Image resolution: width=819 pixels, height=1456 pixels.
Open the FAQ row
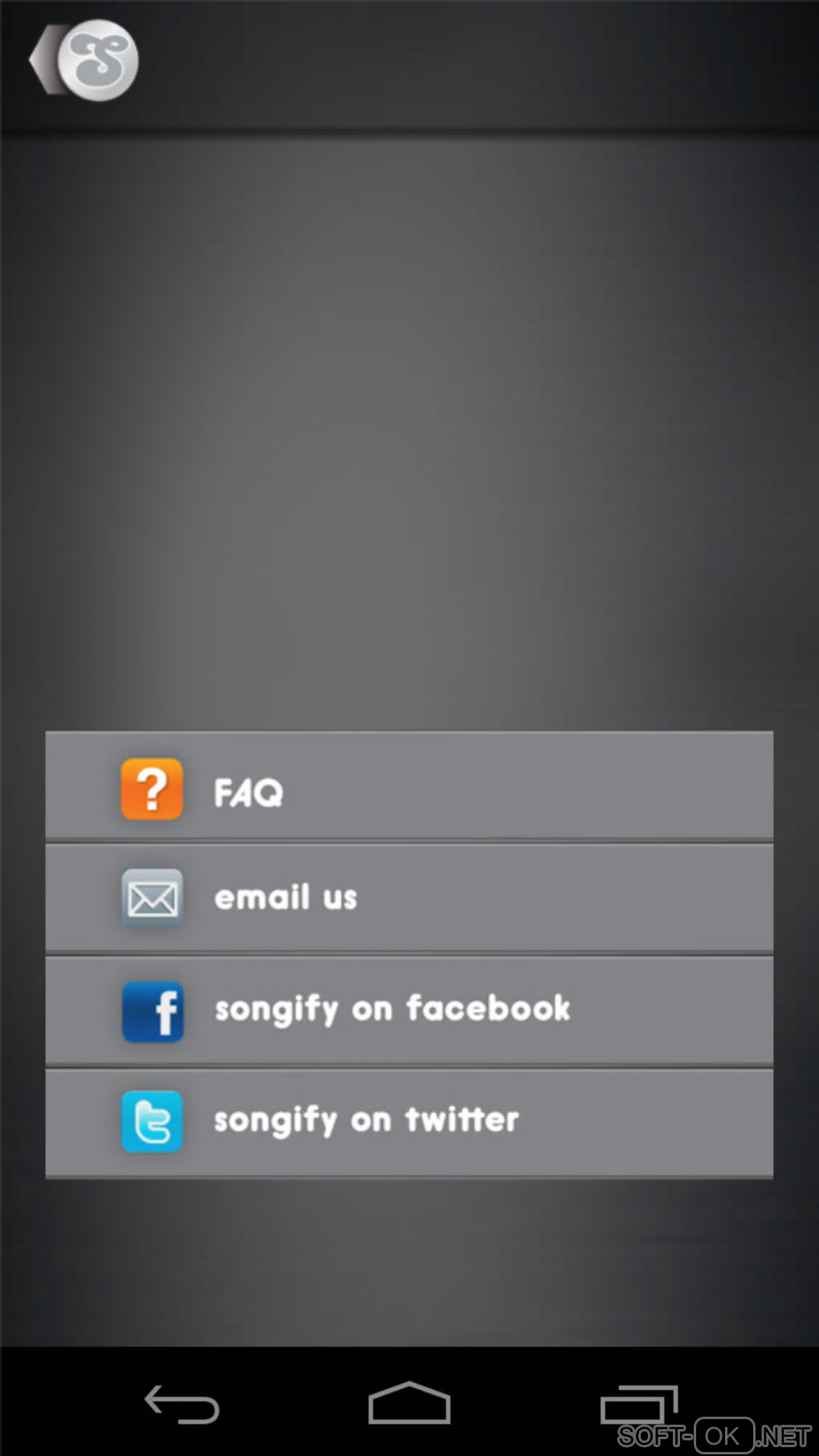point(409,787)
